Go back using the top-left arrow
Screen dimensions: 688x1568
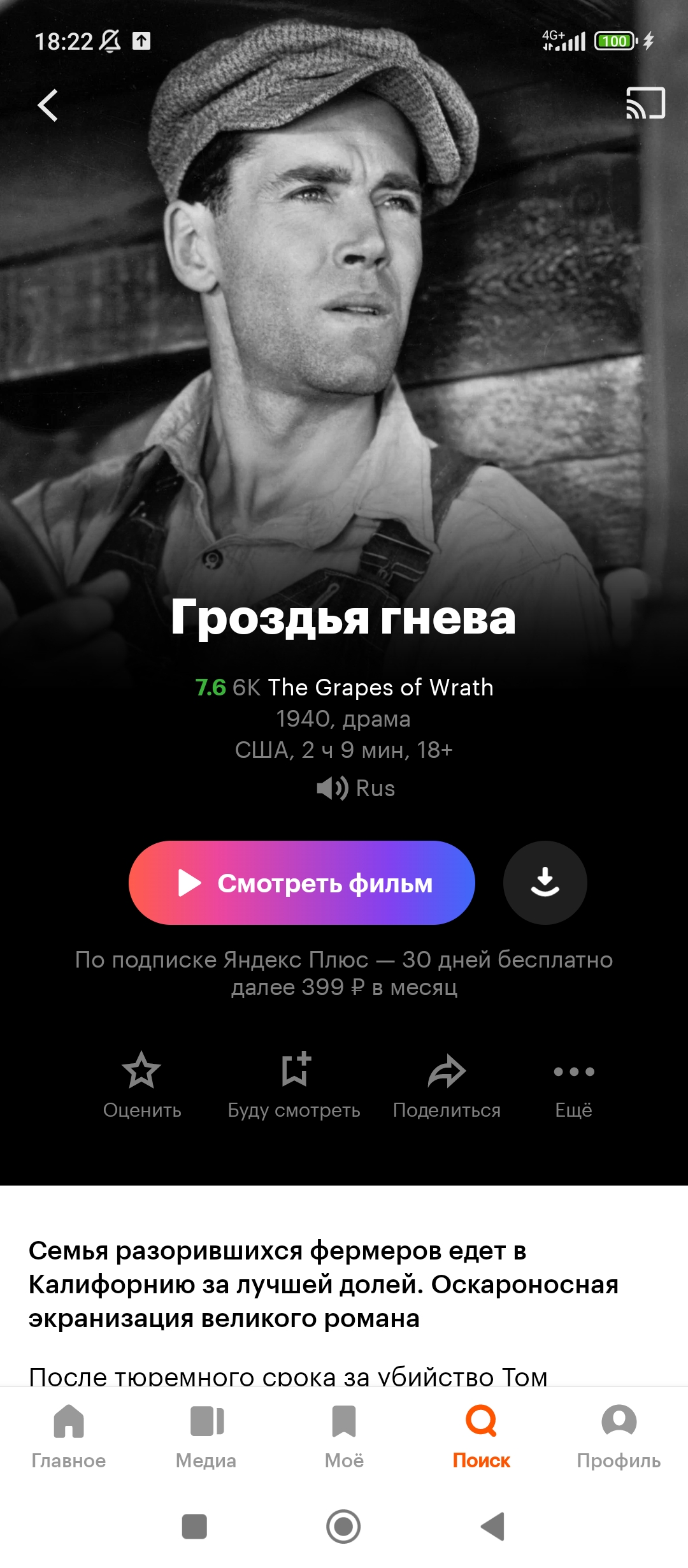pos(48,105)
